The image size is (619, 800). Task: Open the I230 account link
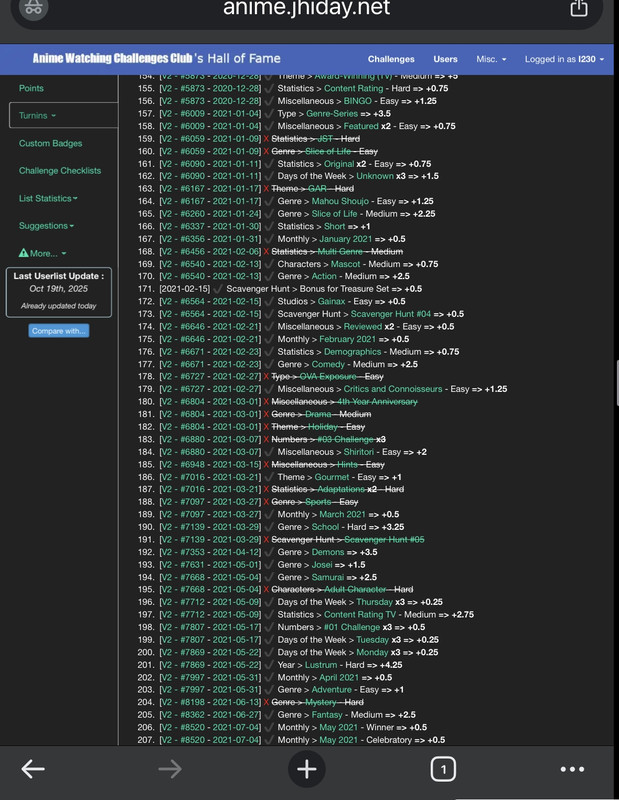(586, 59)
